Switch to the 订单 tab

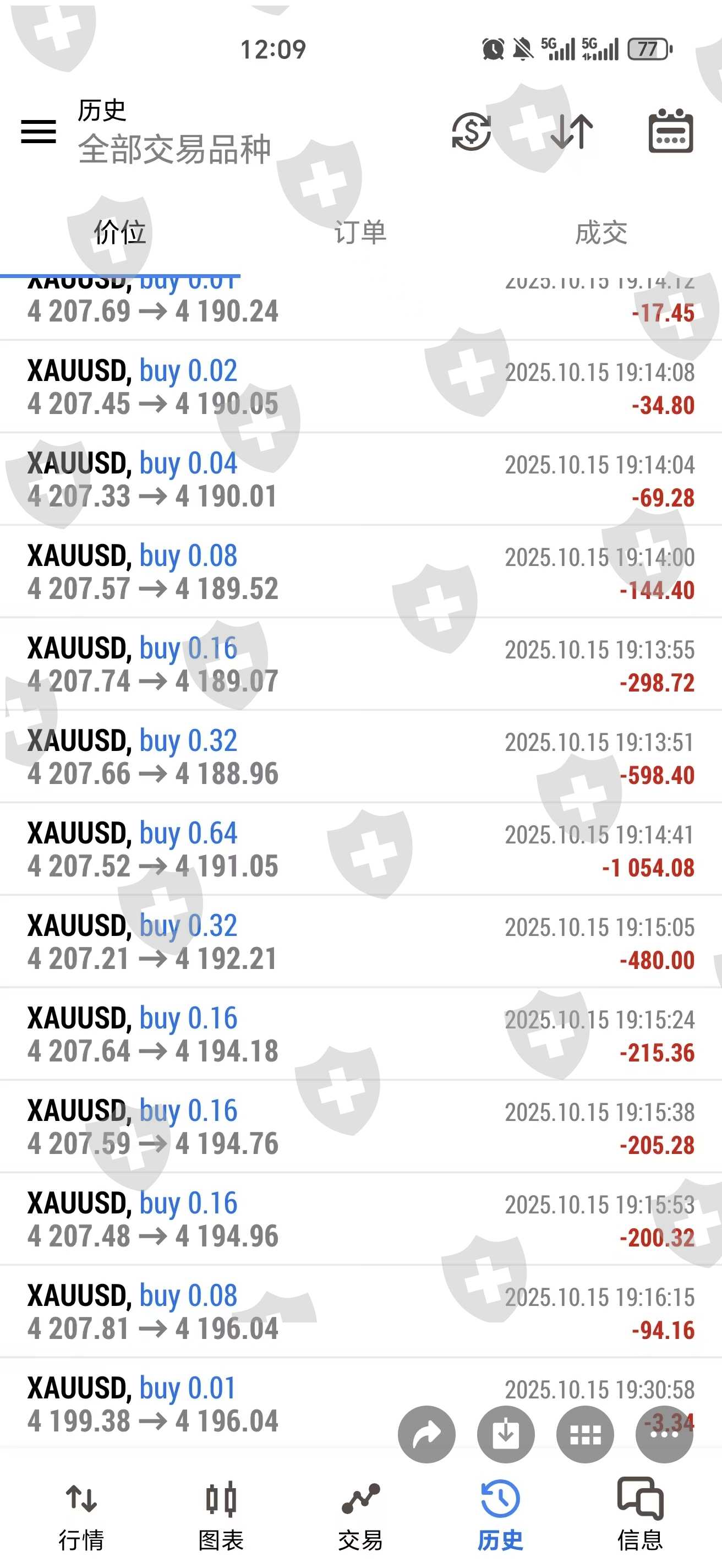tap(360, 232)
